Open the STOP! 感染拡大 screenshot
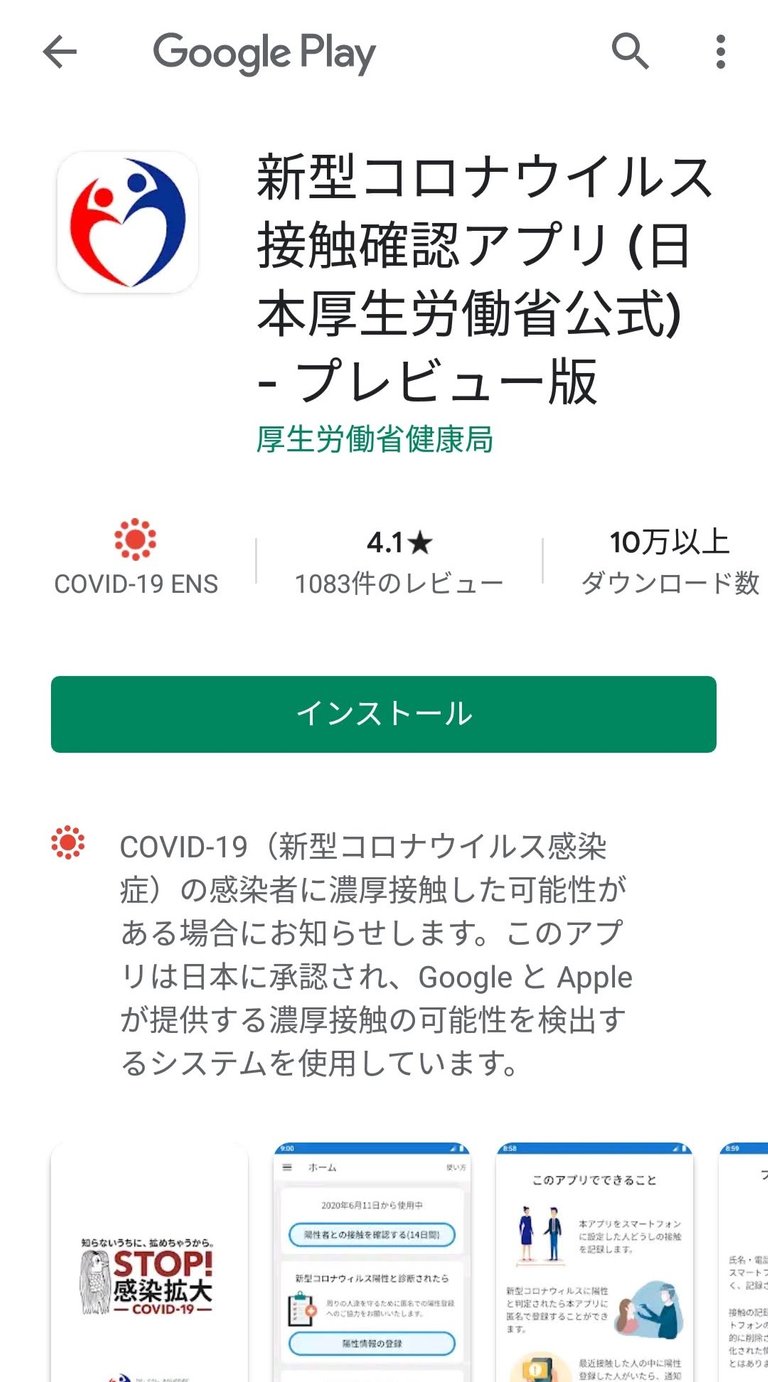768x1382 pixels. tap(150, 1260)
